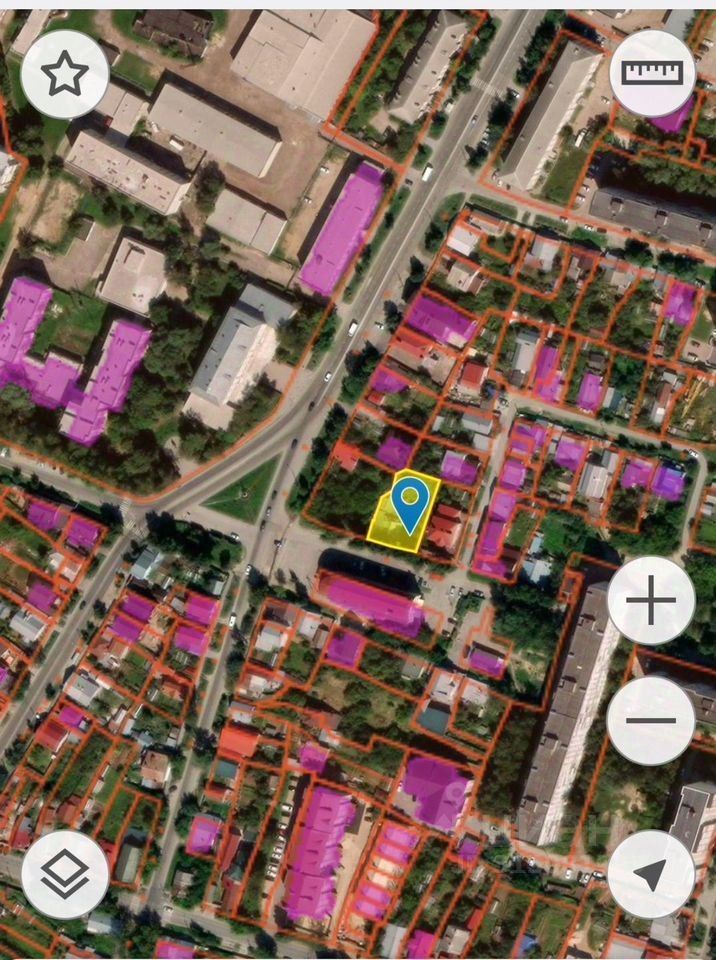Center the map on my location
The image size is (716, 960).
point(651,874)
